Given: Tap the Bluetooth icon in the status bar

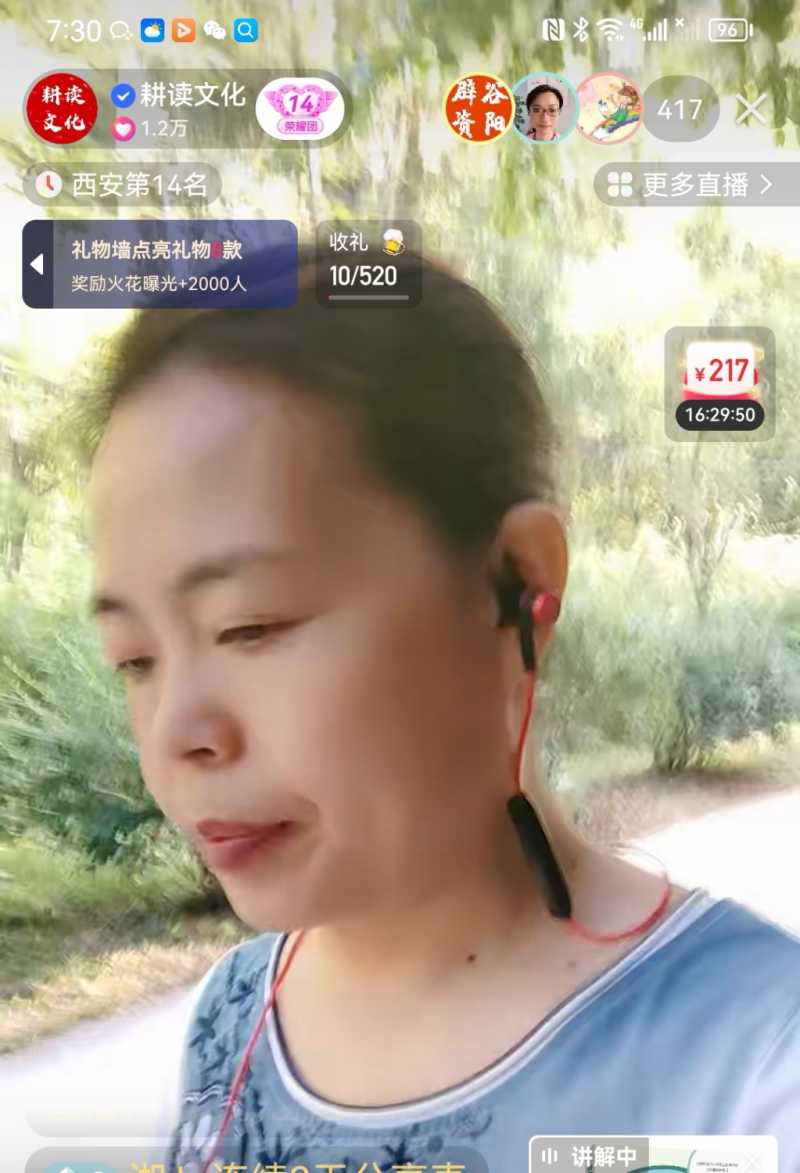Looking at the screenshot, I should point(580,27).
